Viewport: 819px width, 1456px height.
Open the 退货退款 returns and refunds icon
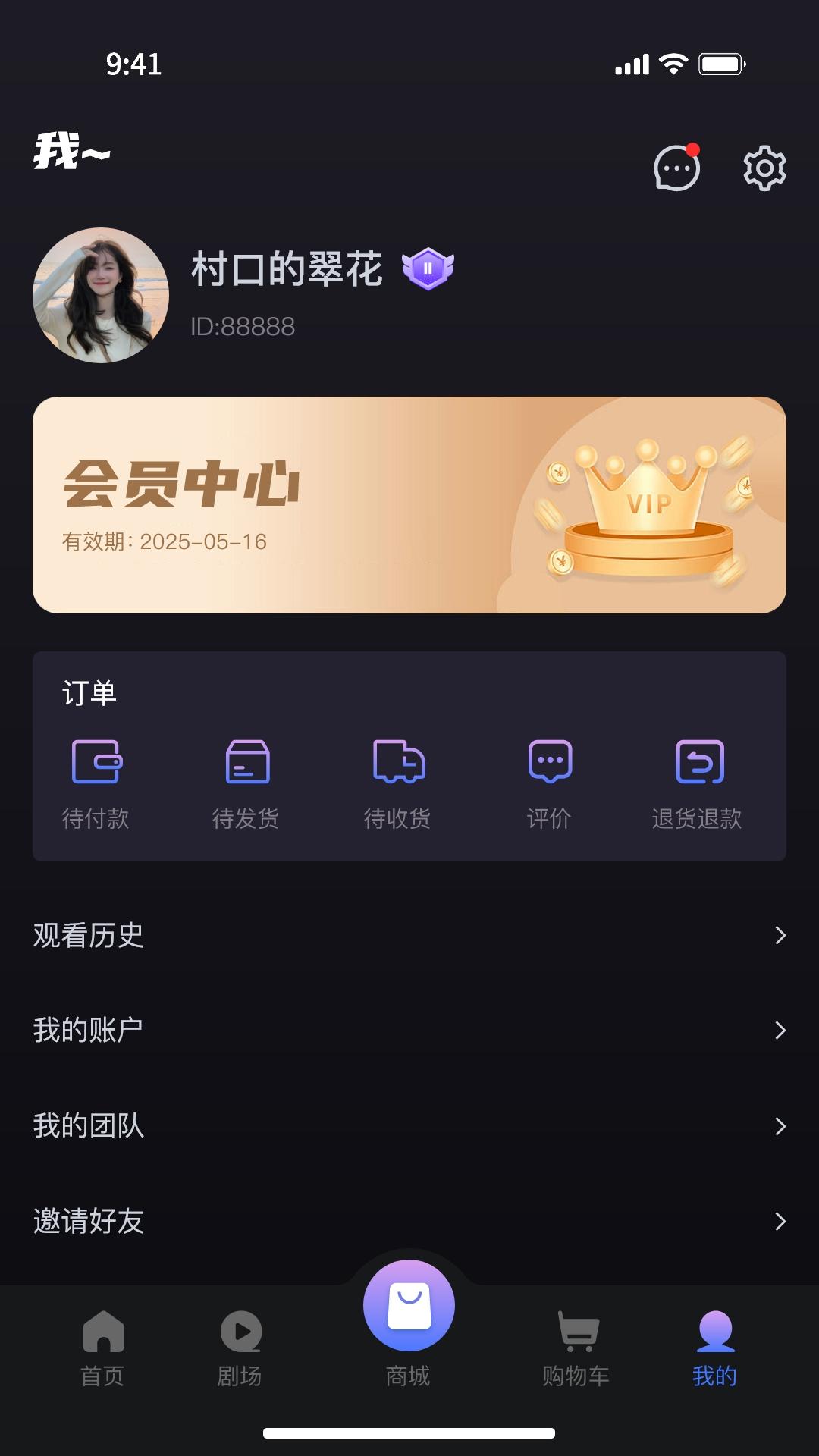(x=700, y=764)
